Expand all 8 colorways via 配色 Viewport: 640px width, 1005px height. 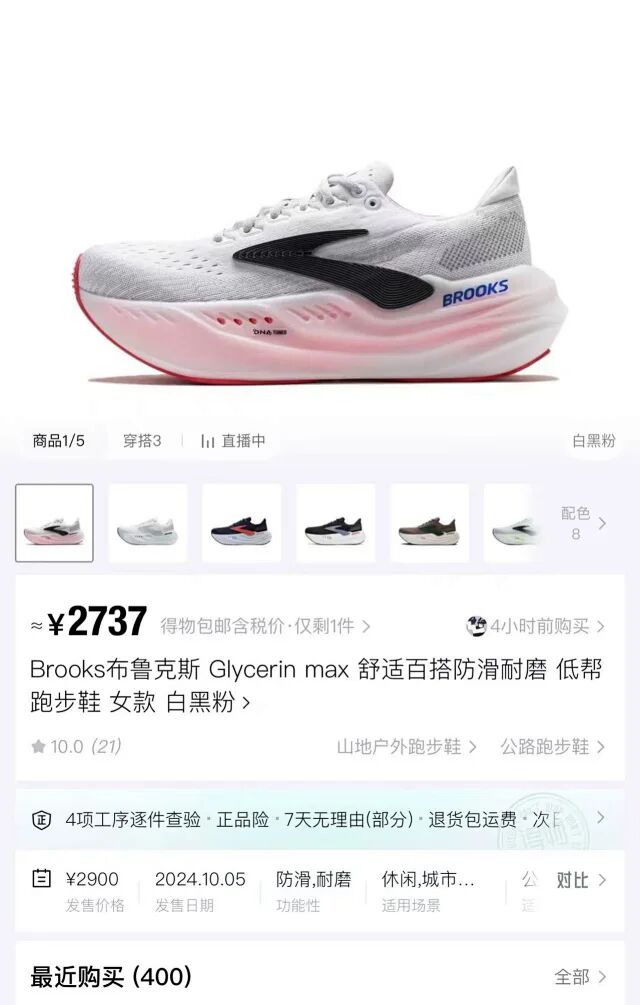pos(582,523)
